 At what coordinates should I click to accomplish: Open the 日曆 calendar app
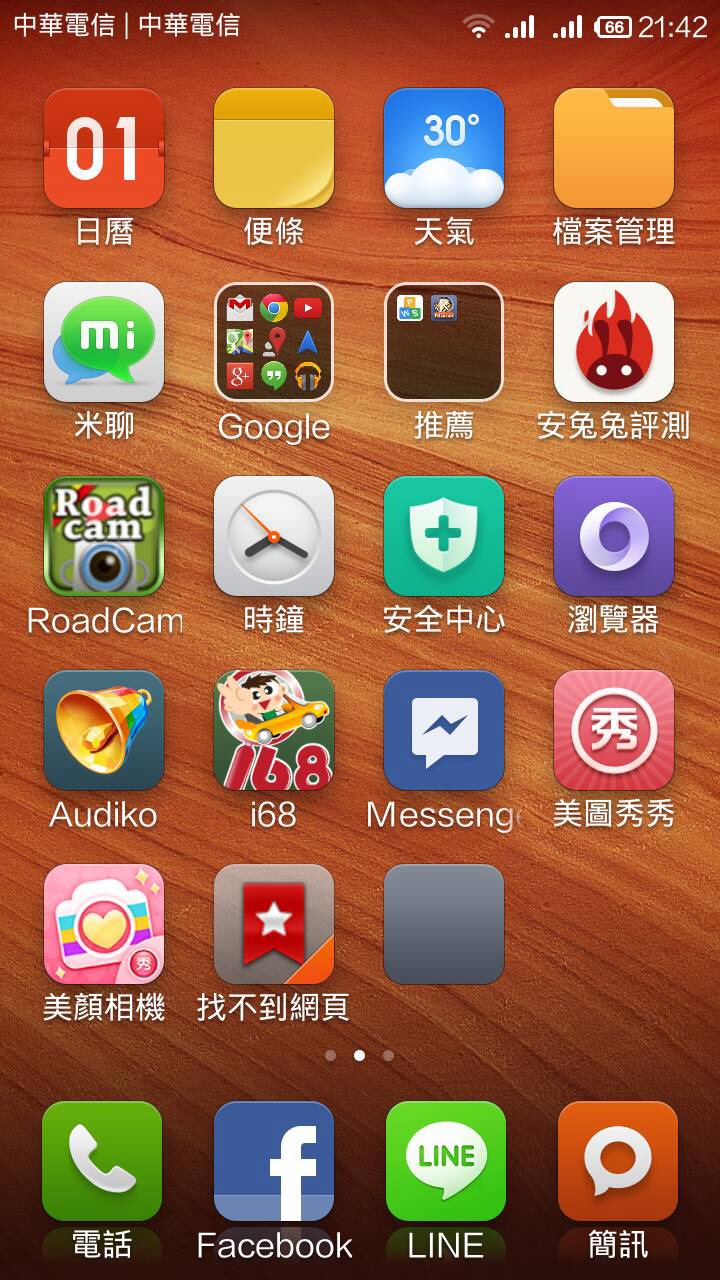[104, 148]
